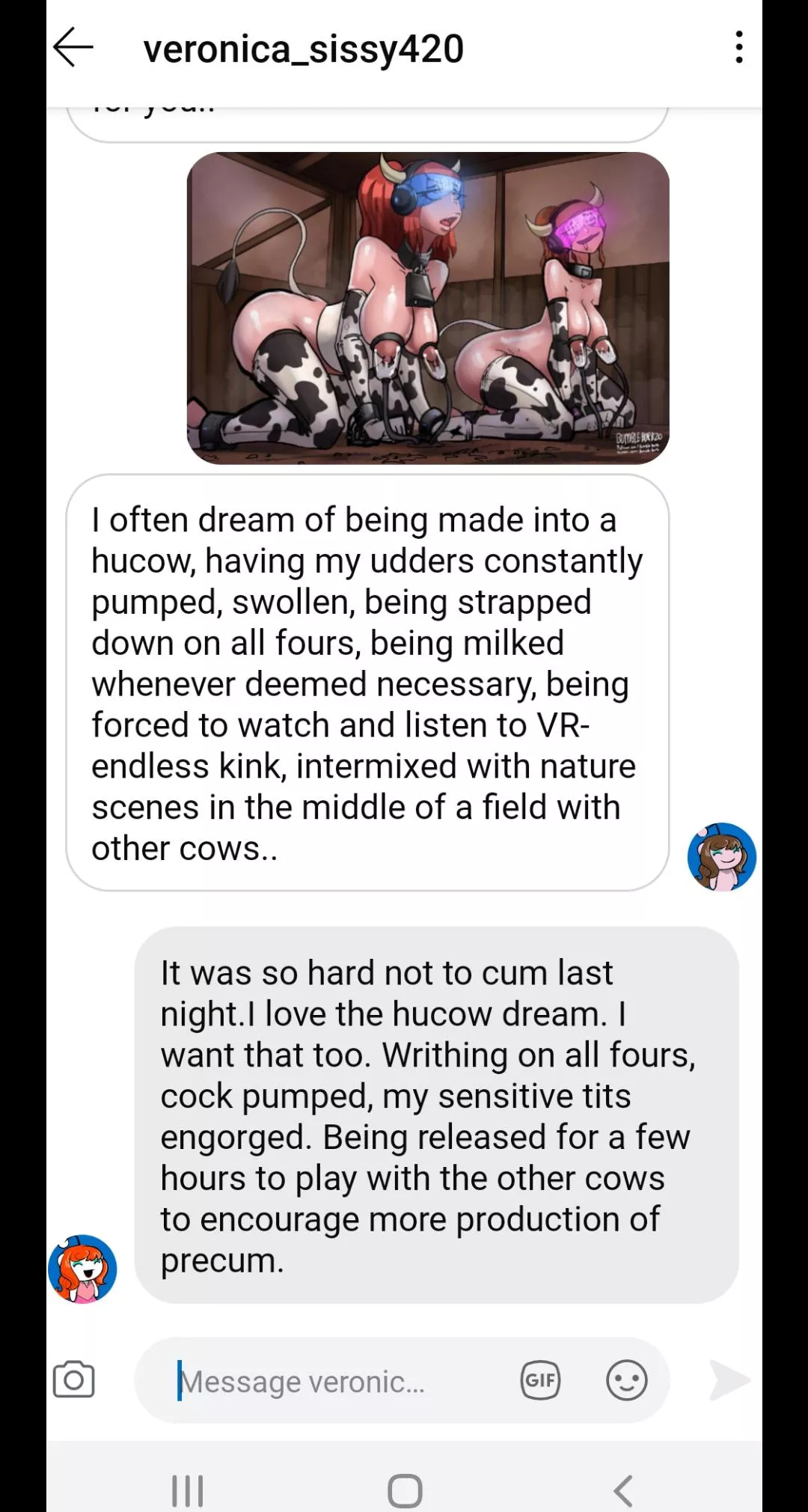Go back using the top-left arrow
Viewport: 808px width, 1512px height.
73,48
